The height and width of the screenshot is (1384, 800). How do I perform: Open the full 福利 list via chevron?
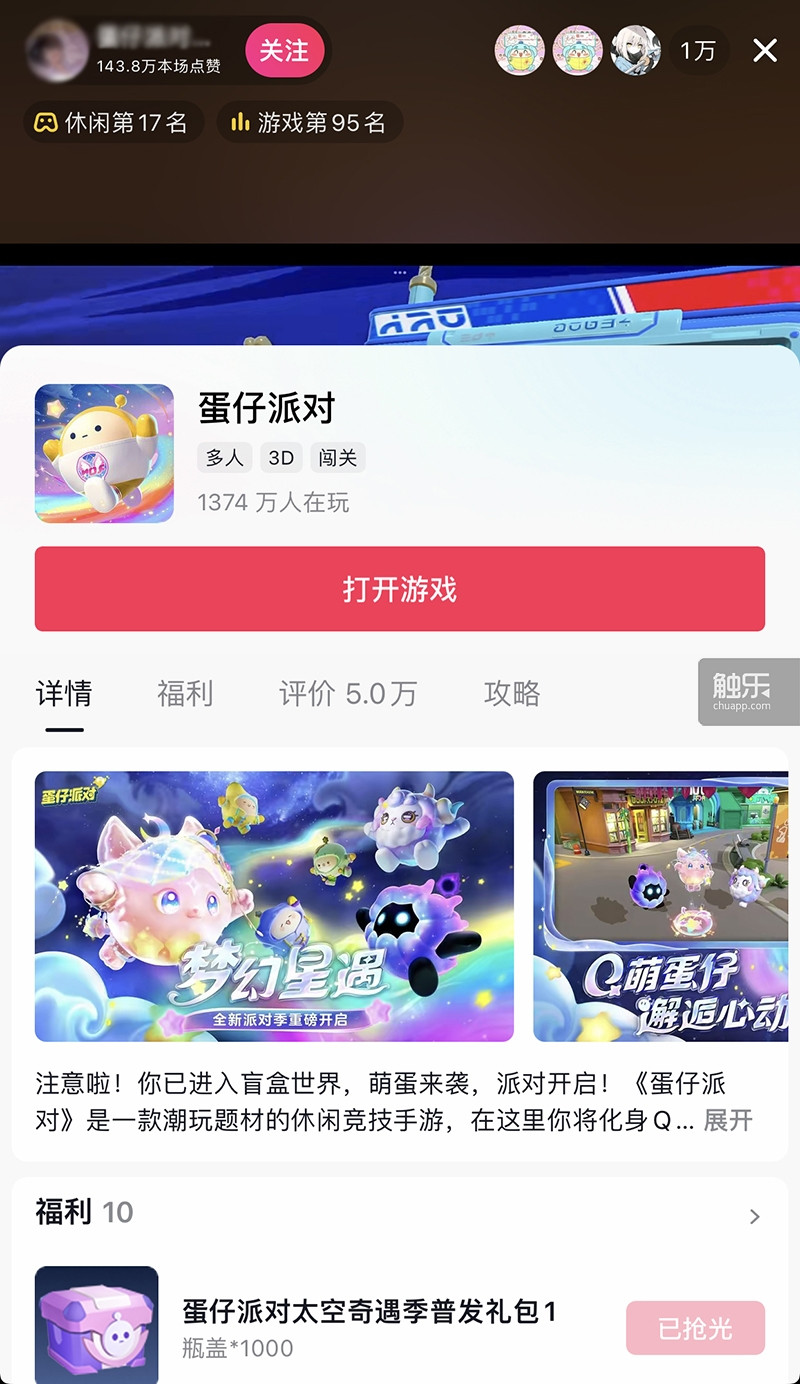pos(755,1216)
